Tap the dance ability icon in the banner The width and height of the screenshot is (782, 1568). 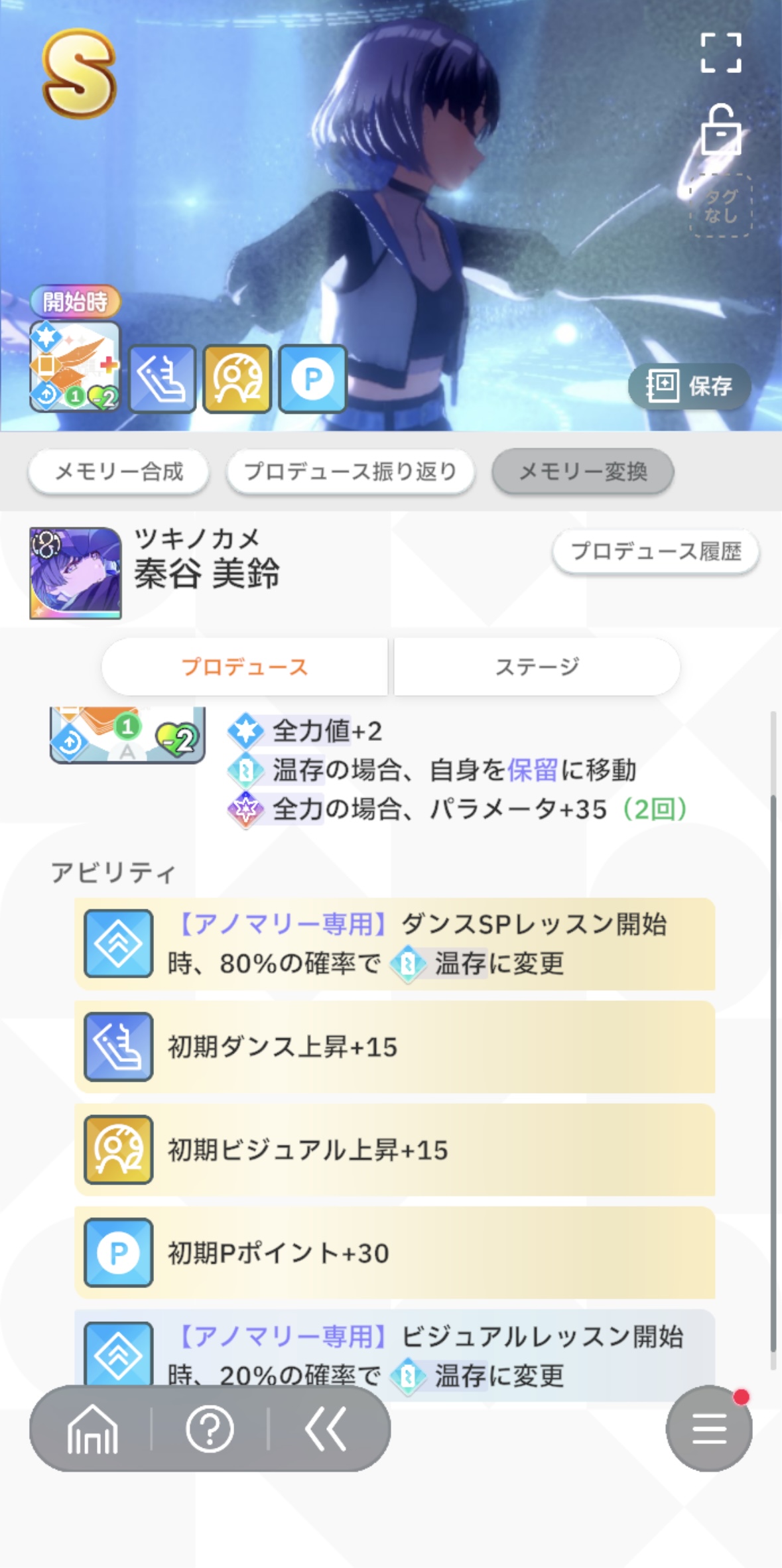tap(163, 379)
